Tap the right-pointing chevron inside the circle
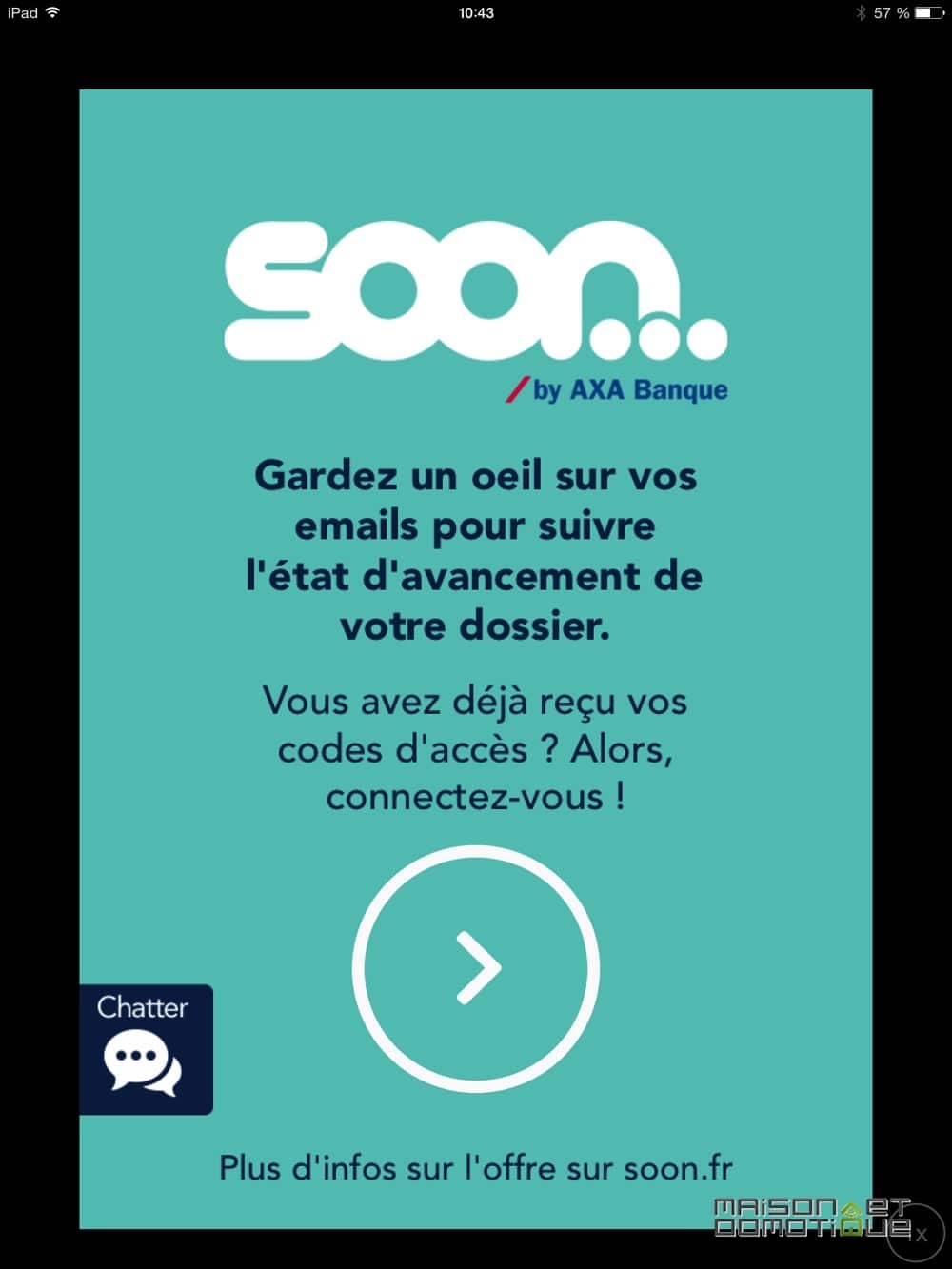Viewport: 952px width, 1269px height. [479, 968]
